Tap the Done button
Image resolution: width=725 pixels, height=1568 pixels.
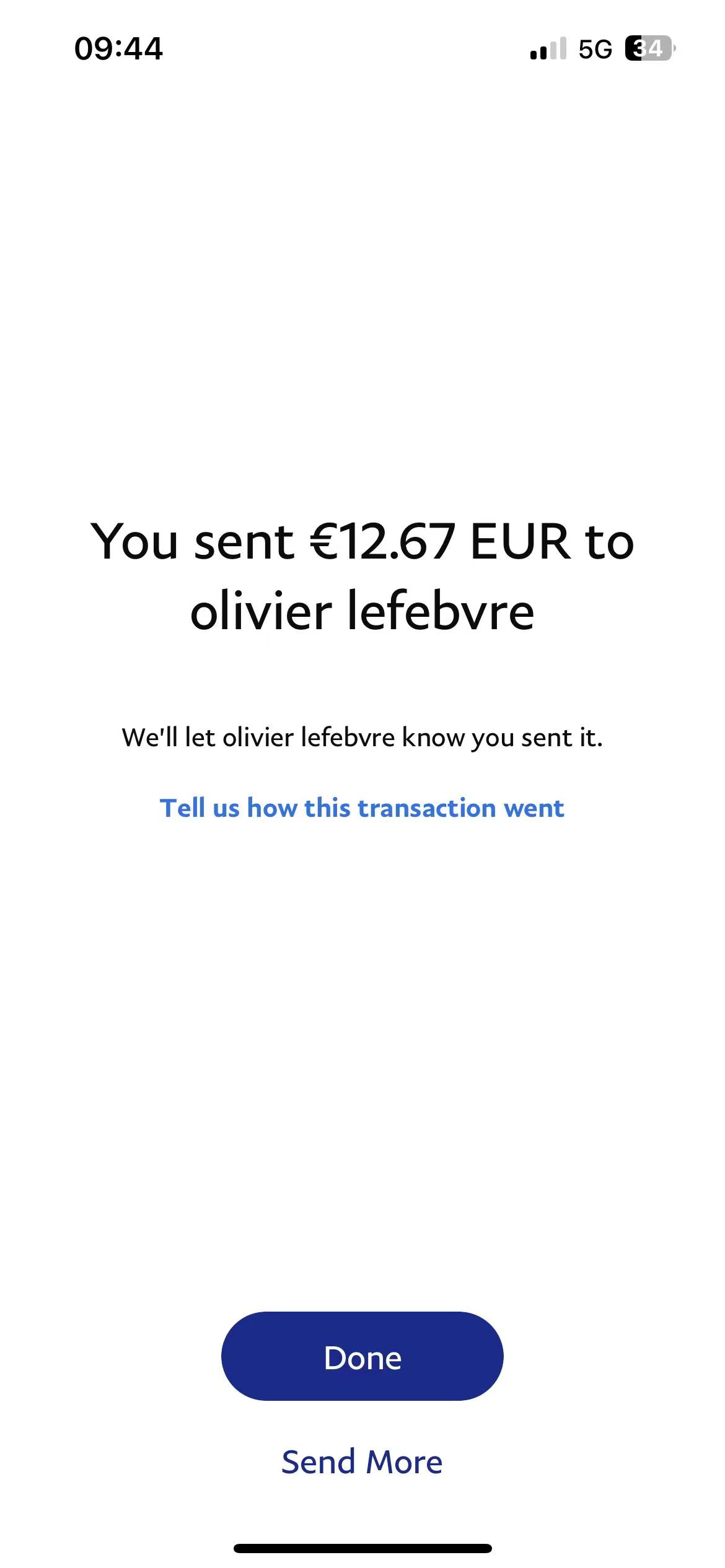pyautogui.click(x=362, y=1356)
